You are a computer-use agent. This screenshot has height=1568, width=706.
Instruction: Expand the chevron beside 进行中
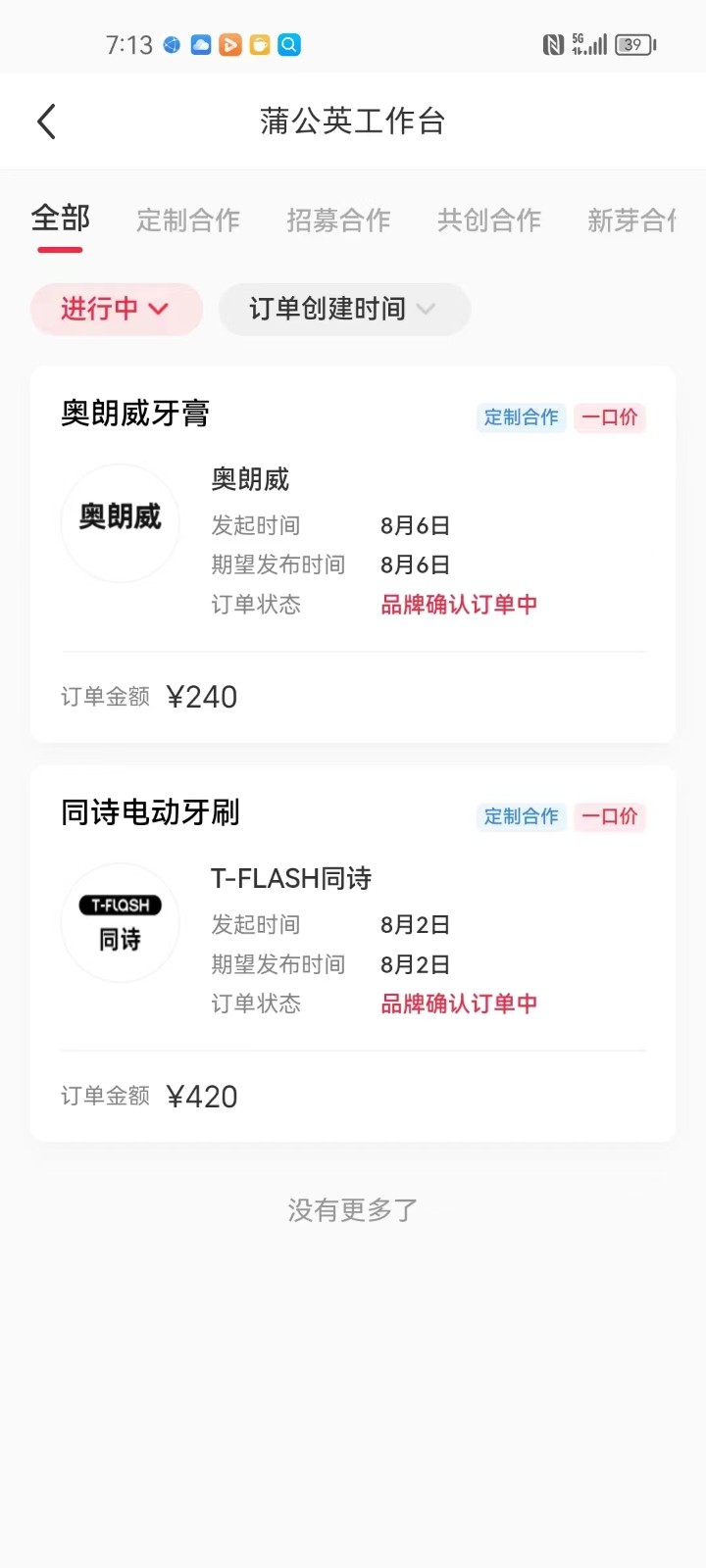160,309
